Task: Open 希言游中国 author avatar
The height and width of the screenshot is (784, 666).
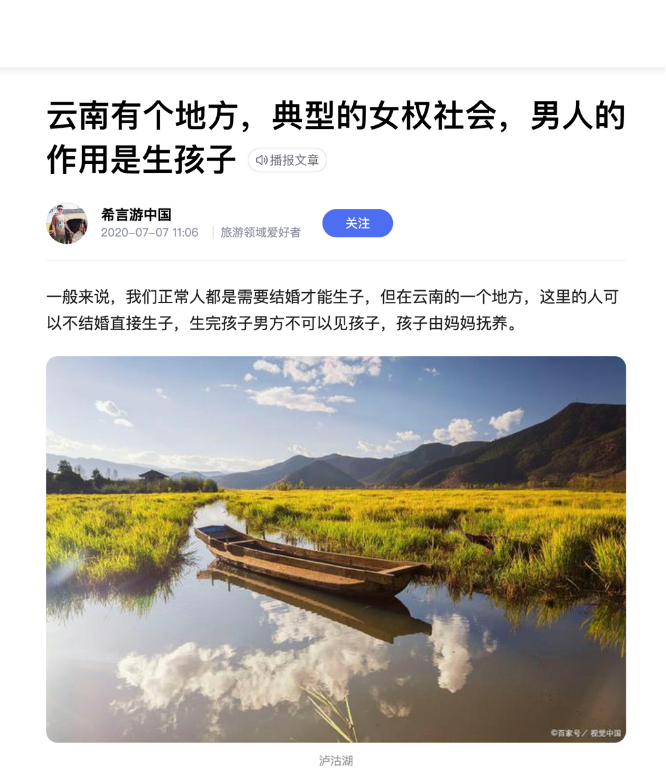Action: [67, 223]
